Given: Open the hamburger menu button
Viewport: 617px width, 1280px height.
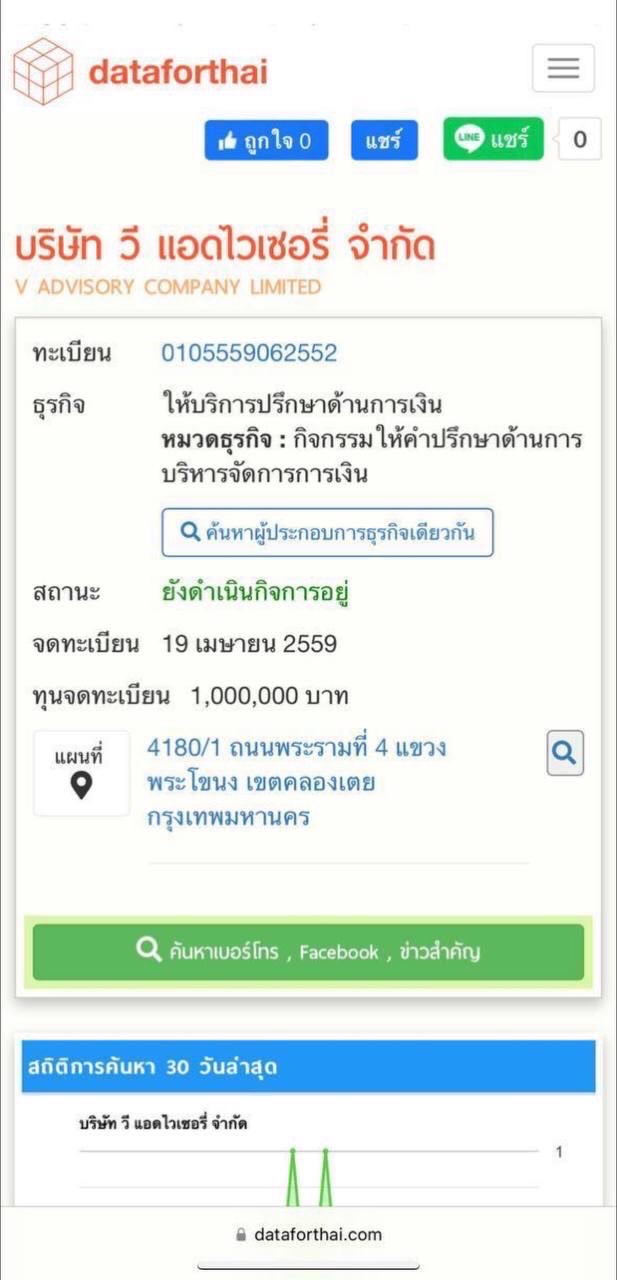Looking at the screenshot, I should point(563,68).
